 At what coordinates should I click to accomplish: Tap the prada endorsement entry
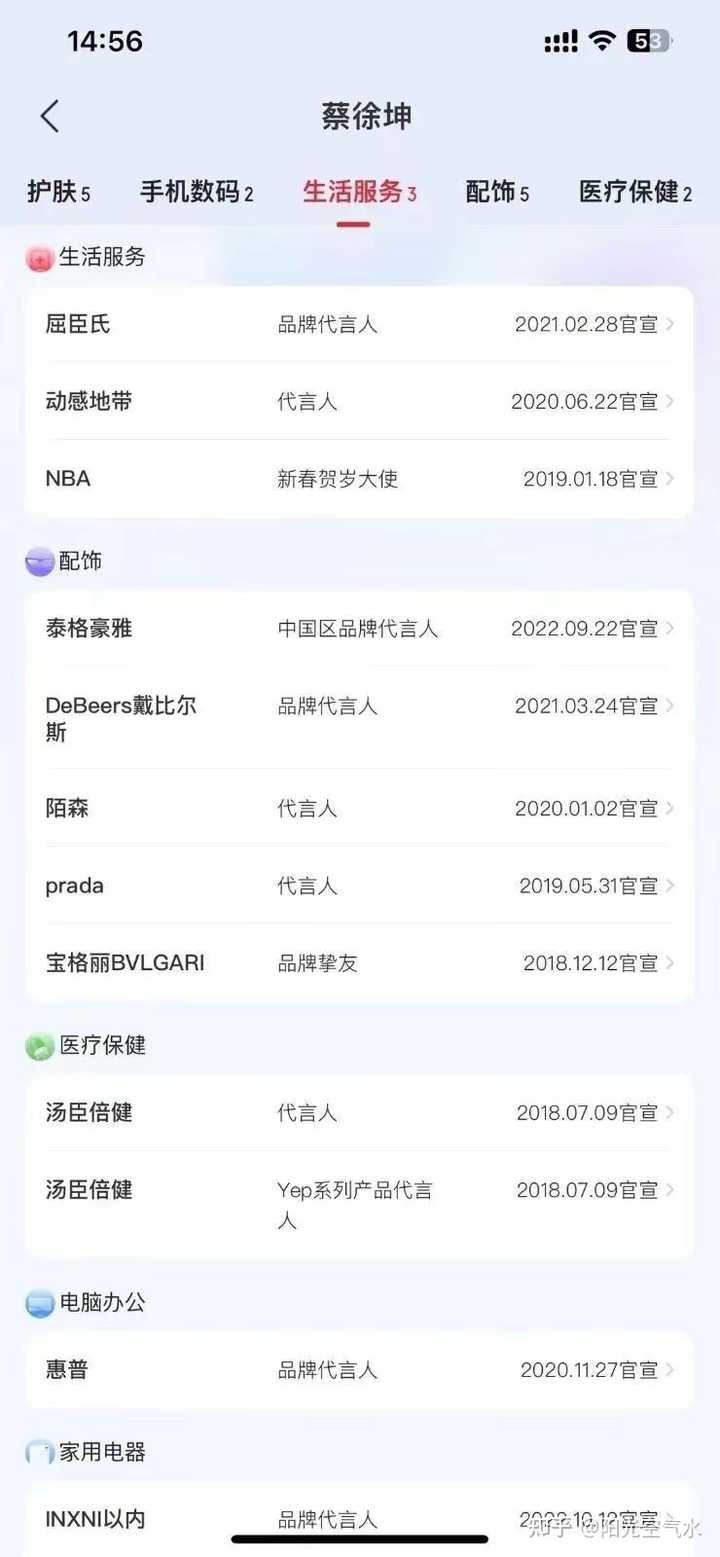[x=359, y=885]
